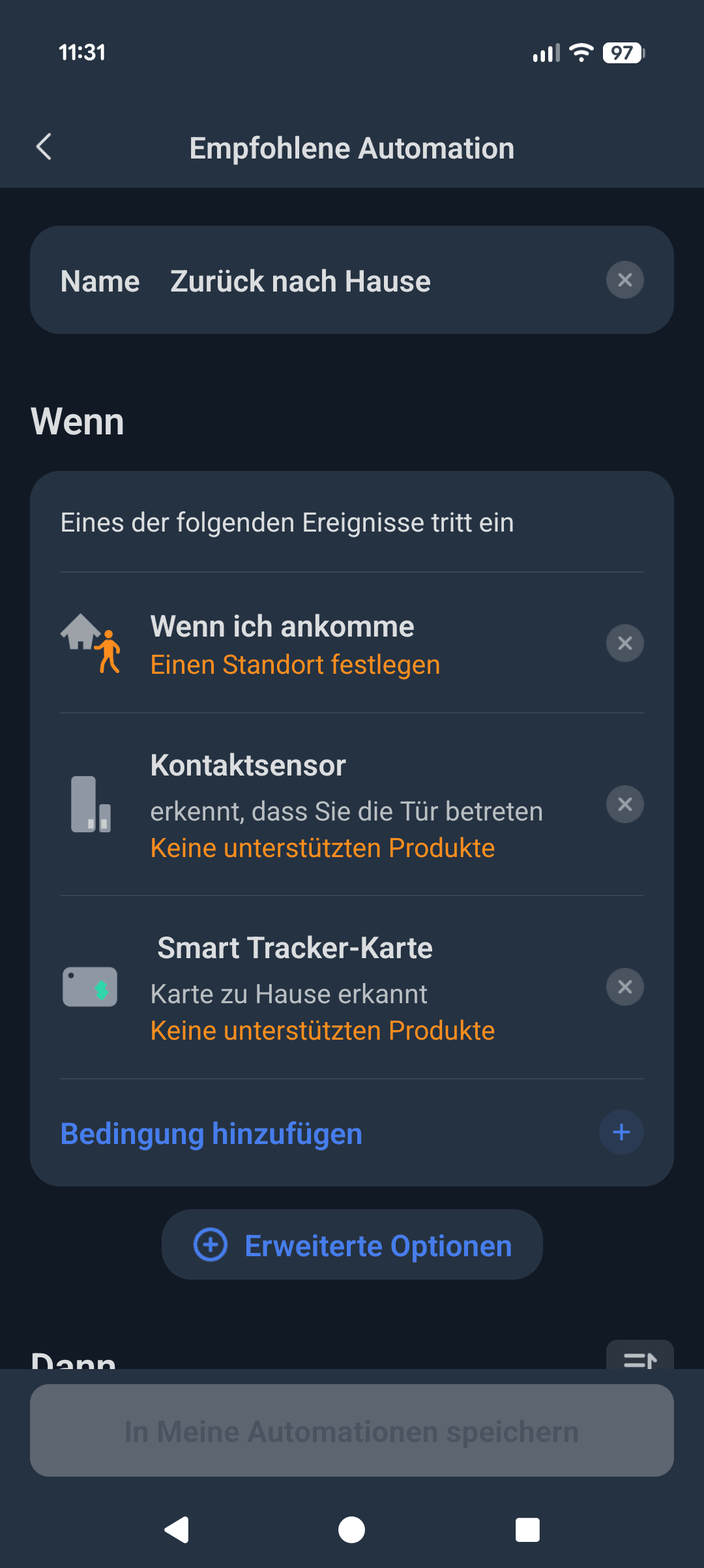Open recent apps via system square button
704x1568 pixels.
[x=527, y=1530]
